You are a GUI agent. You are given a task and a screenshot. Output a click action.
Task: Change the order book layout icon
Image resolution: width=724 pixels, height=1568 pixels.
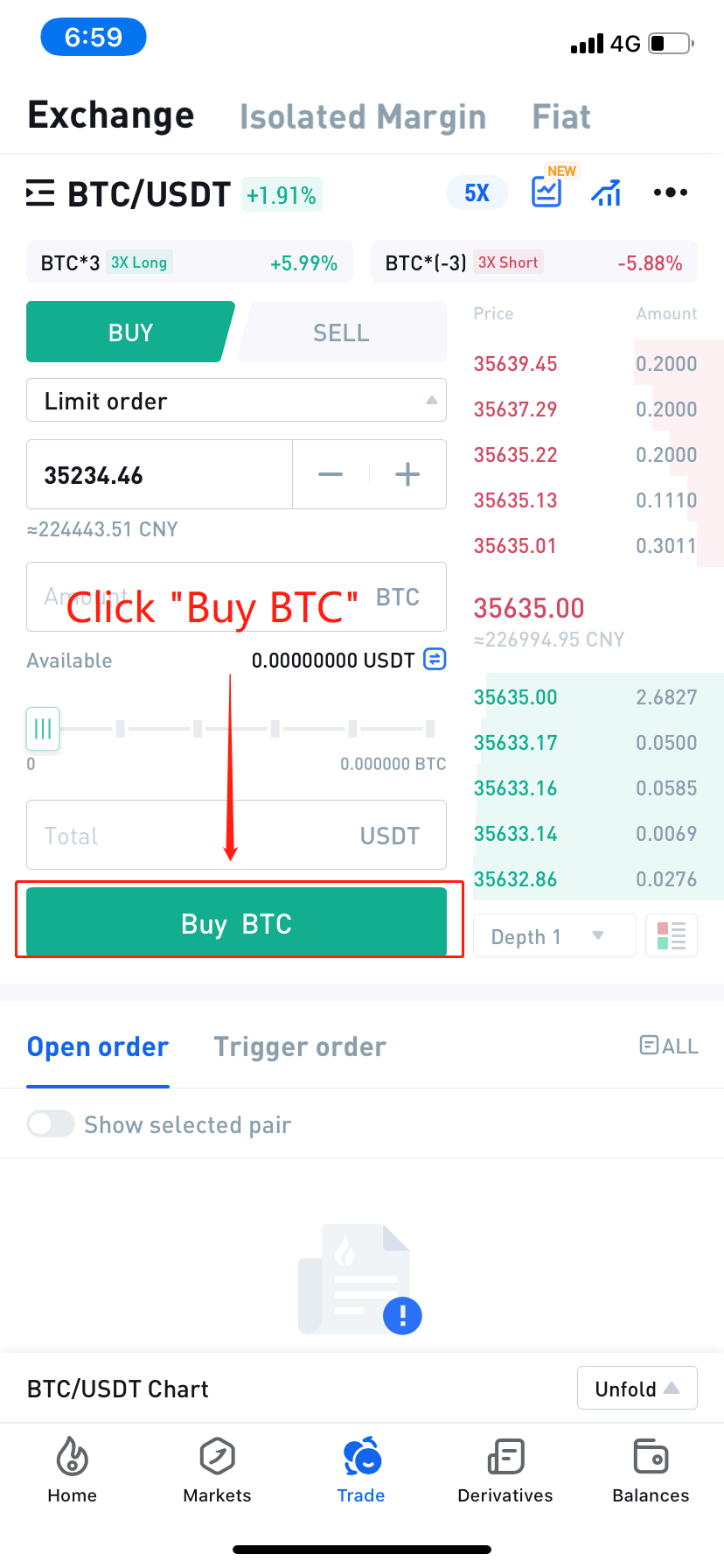point(672,936)
